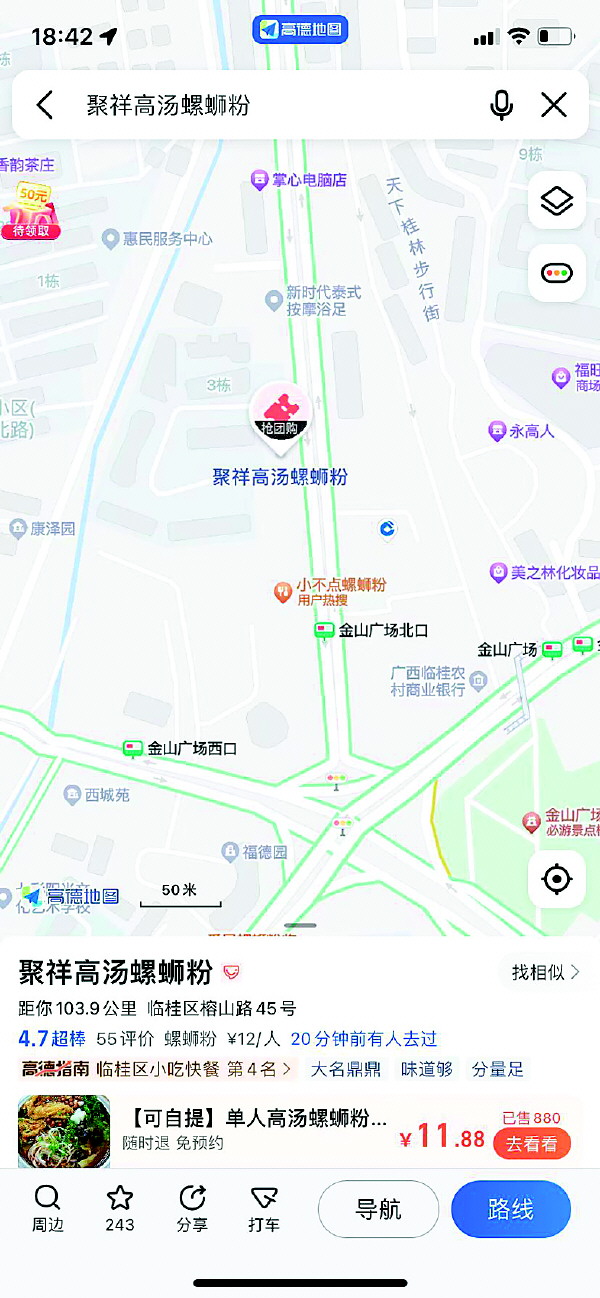Hail a ride with 打车
Image resolution: width=600 pixels, height=1298 pixels.
pos(264,1208)
